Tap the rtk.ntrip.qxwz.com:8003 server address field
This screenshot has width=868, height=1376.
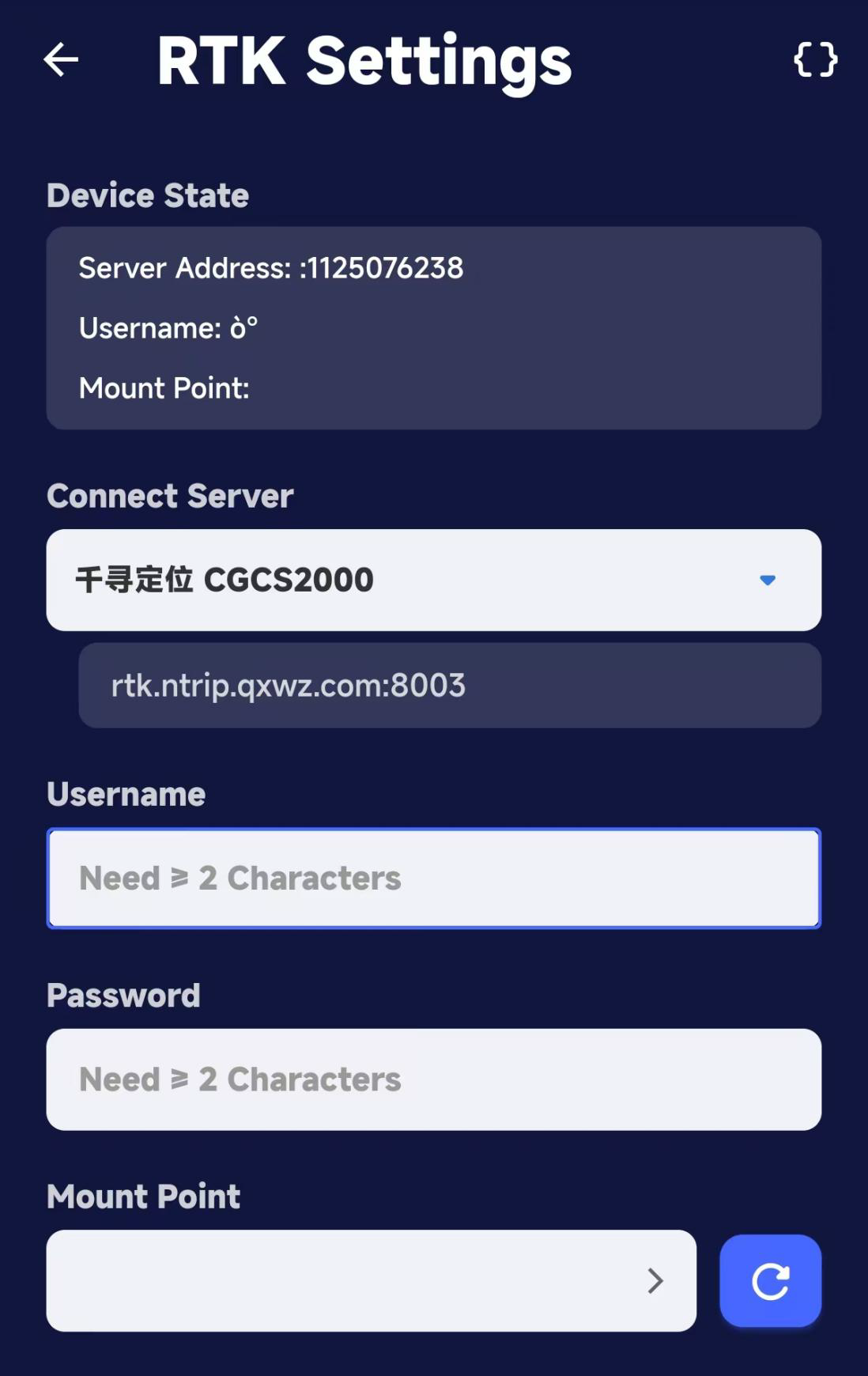click(449, 685)
